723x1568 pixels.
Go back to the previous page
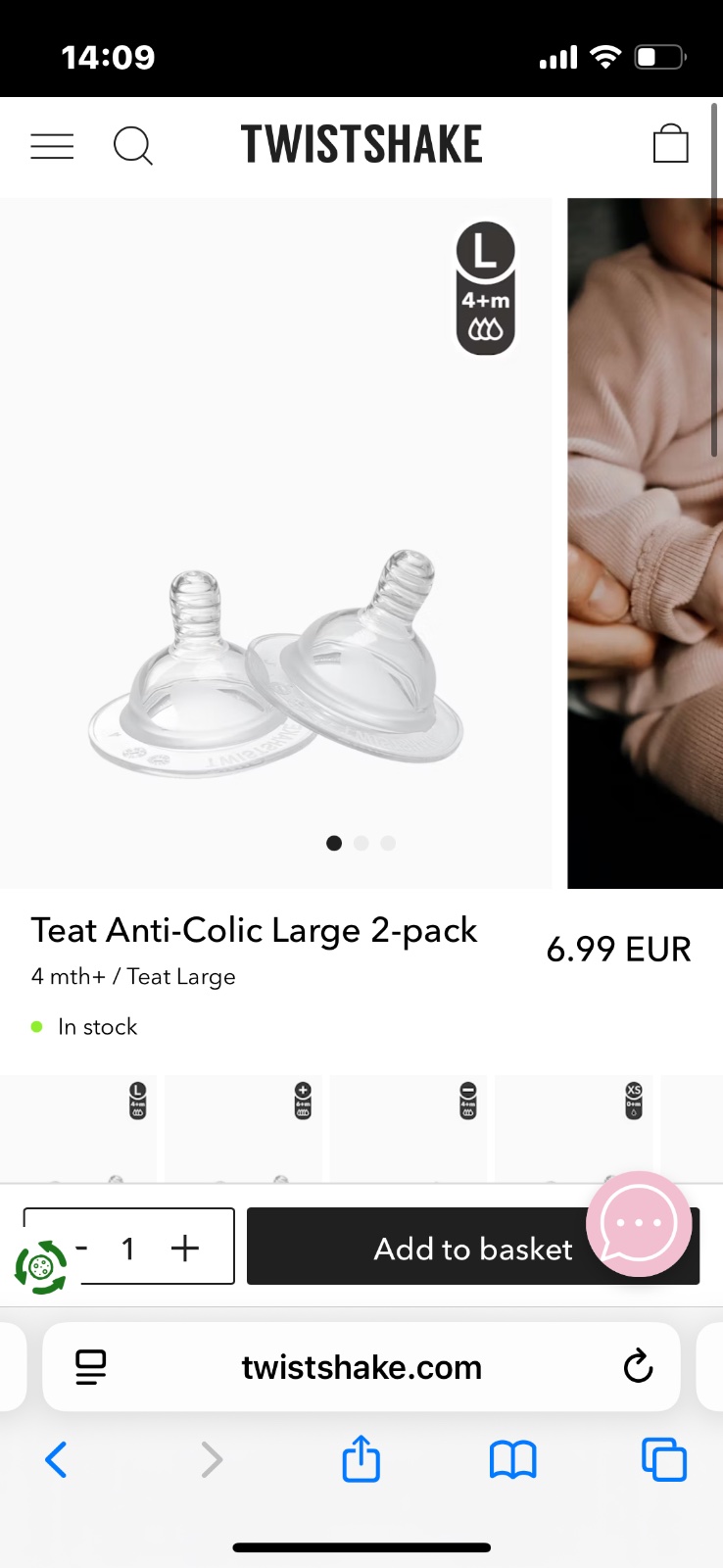(57, 1460)
